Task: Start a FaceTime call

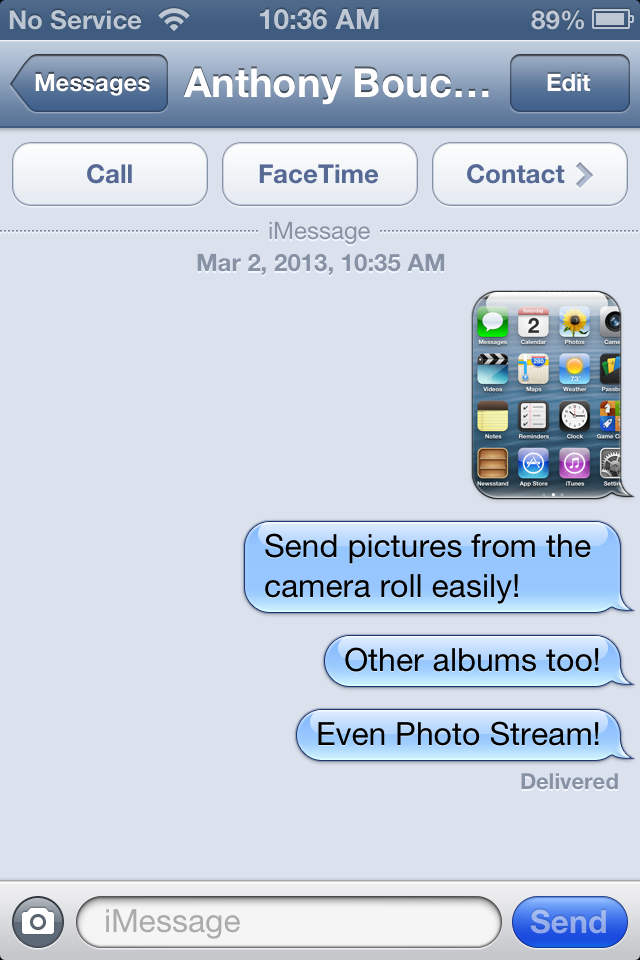Action: (319, 175)
